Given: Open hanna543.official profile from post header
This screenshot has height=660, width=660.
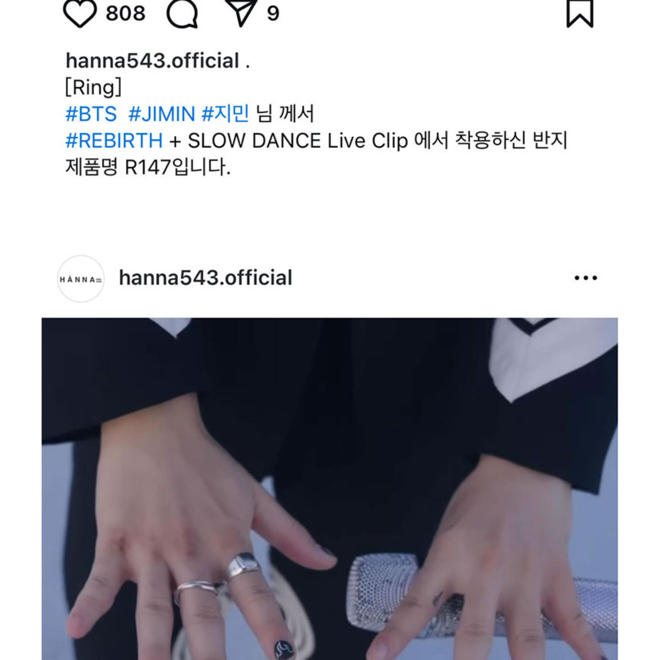Looking at the screenshot, I should [205, 278].
